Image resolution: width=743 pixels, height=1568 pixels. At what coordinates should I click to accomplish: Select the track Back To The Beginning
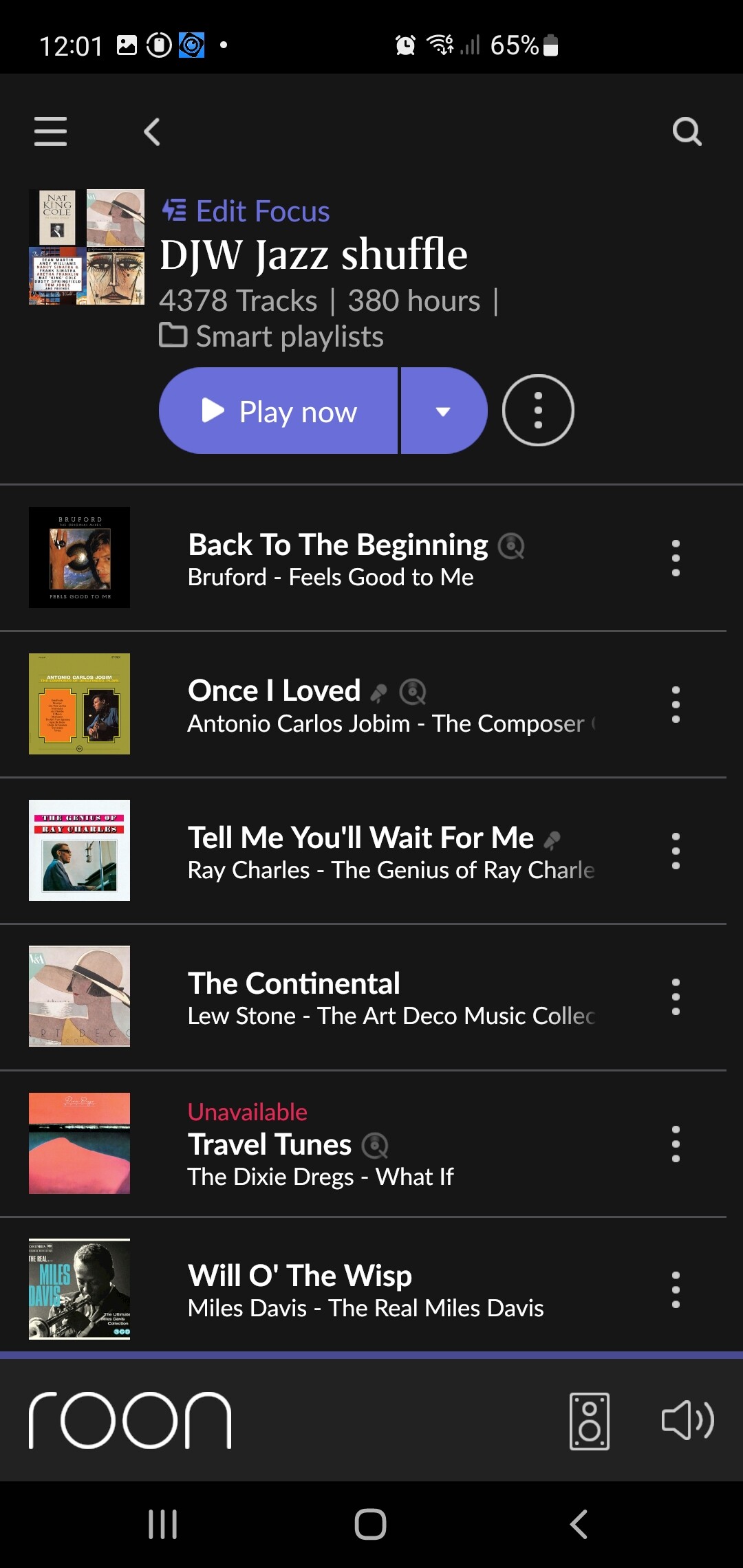[338, 545]
